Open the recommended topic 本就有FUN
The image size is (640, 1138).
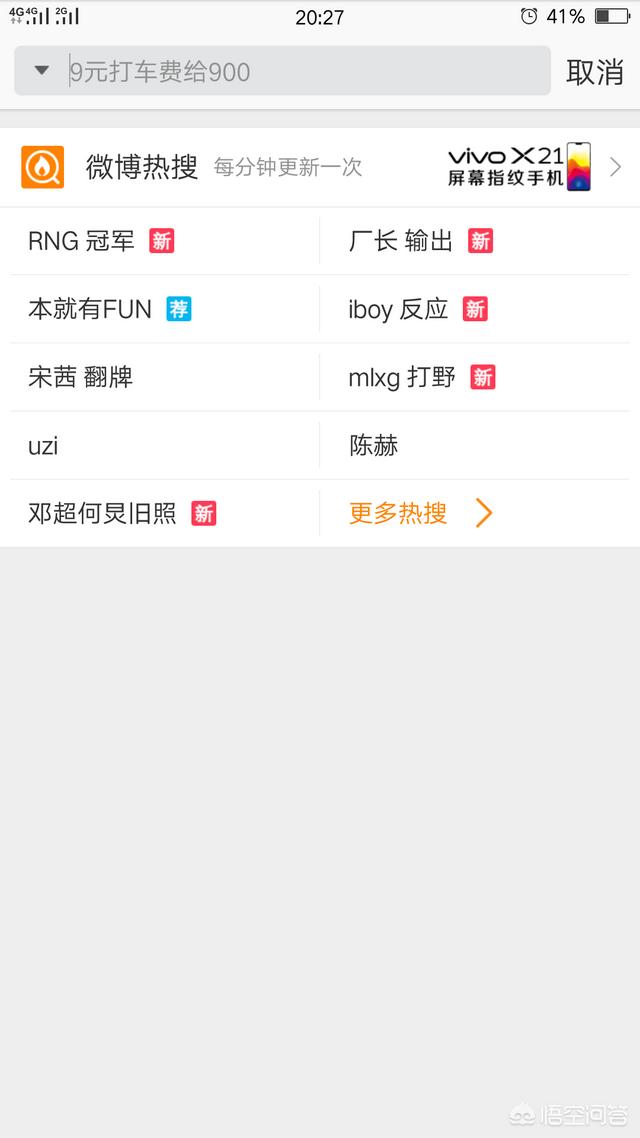pyautogui.click(x=90, y=309)
